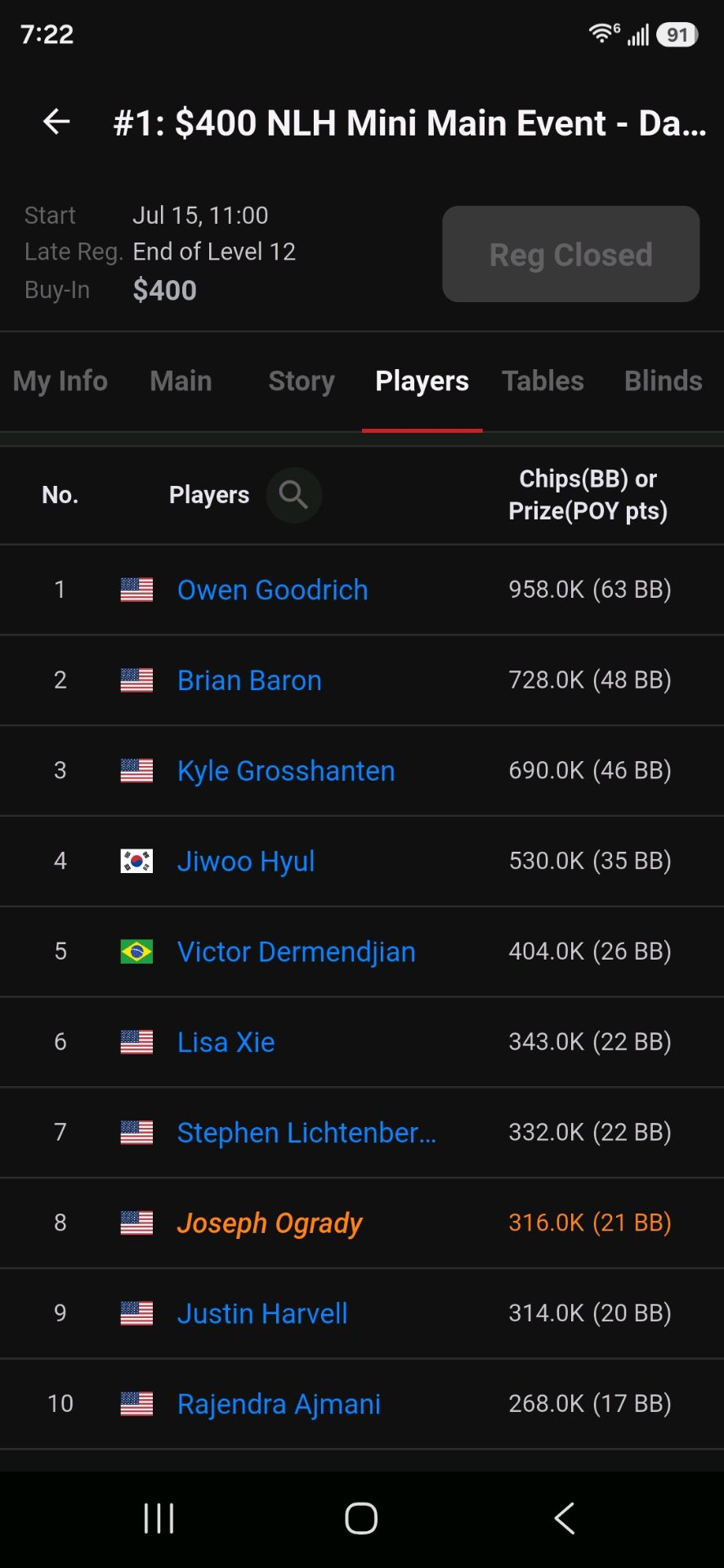View Victor Dermendjian's player page

coord(296,951)
